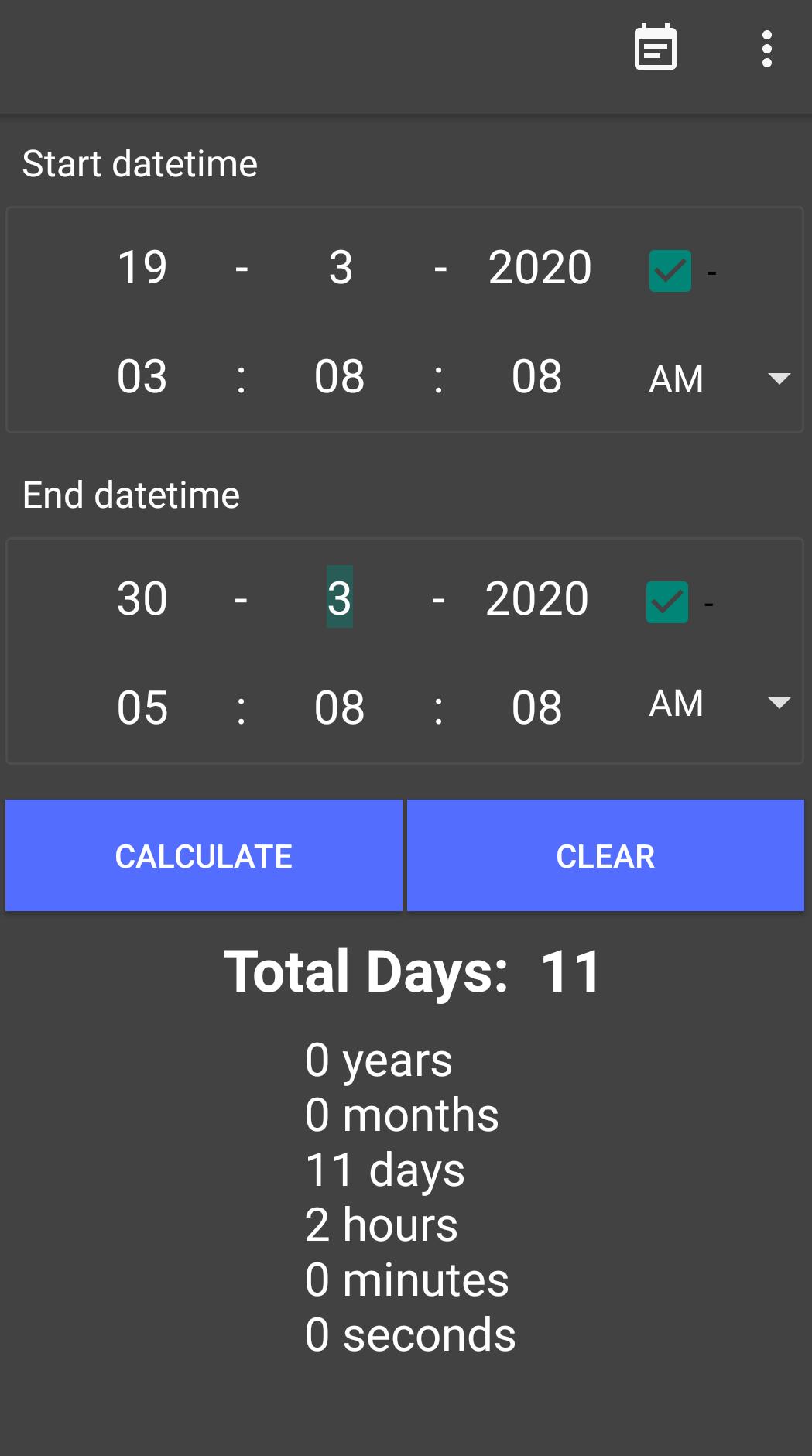Select the end month field
The image size is (812, 1456).
340,599
